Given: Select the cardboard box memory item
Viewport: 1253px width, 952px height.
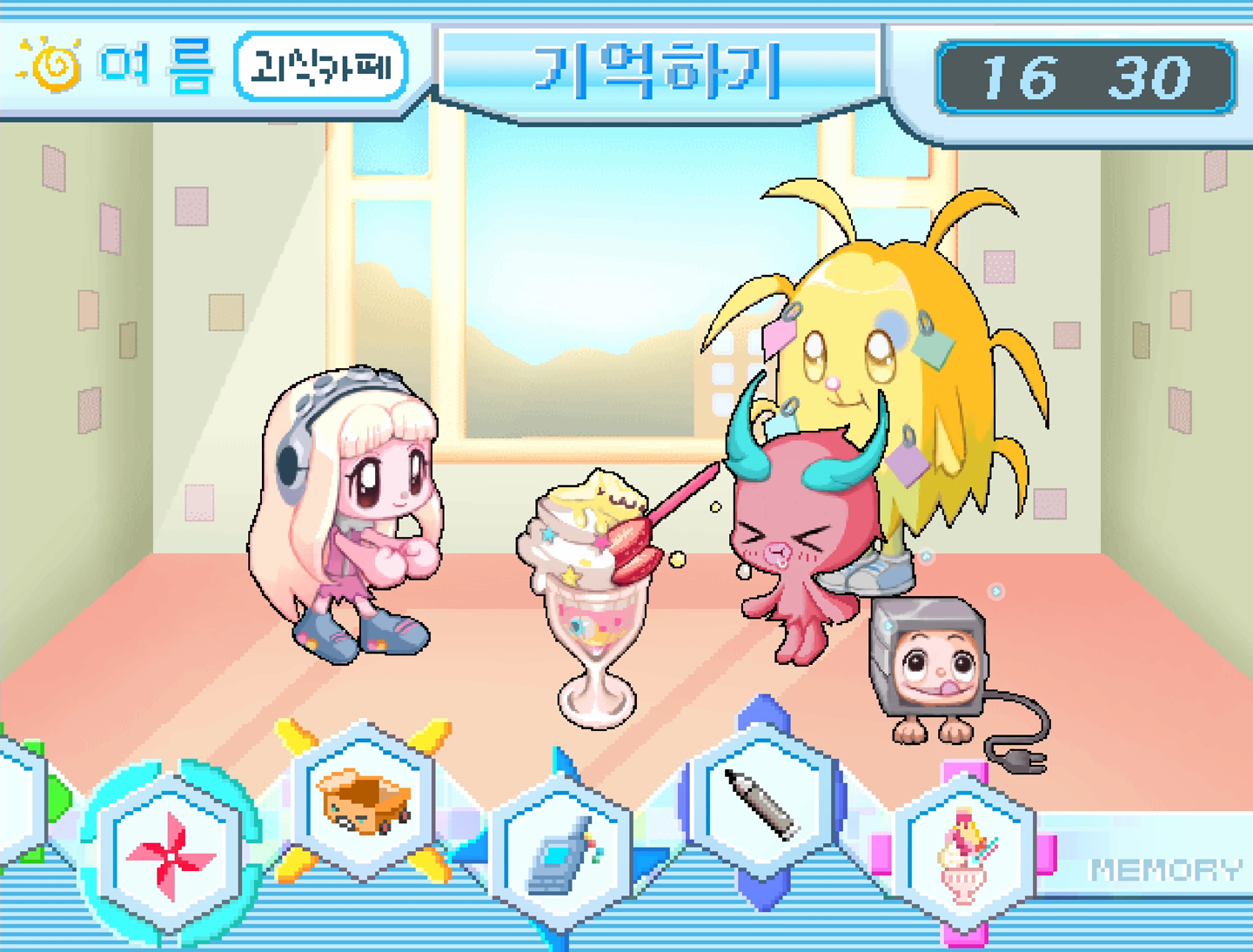Looking at the screenshot, I should (364, 799).
